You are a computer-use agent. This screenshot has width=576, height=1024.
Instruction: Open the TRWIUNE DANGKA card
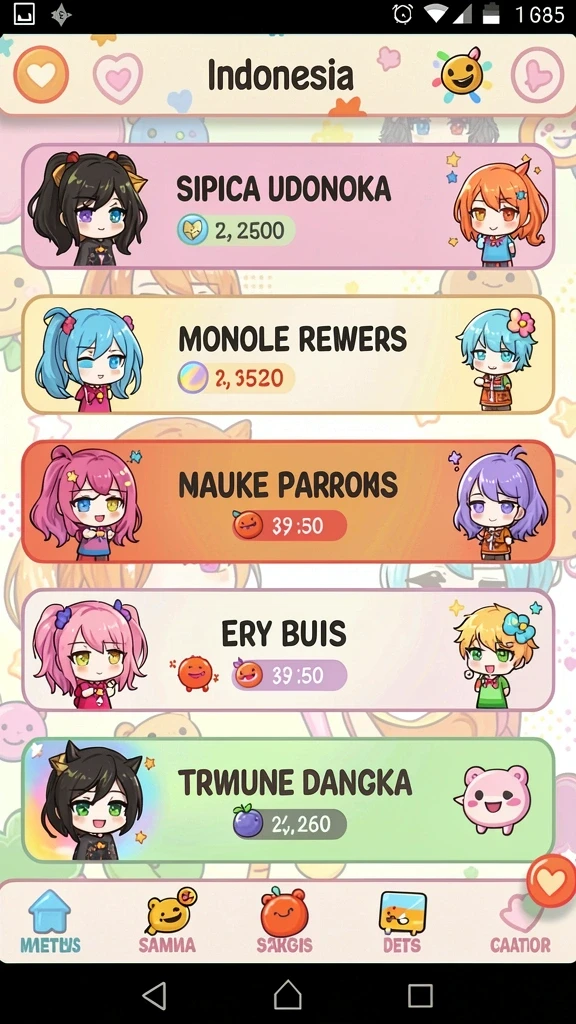coord(288,800)
